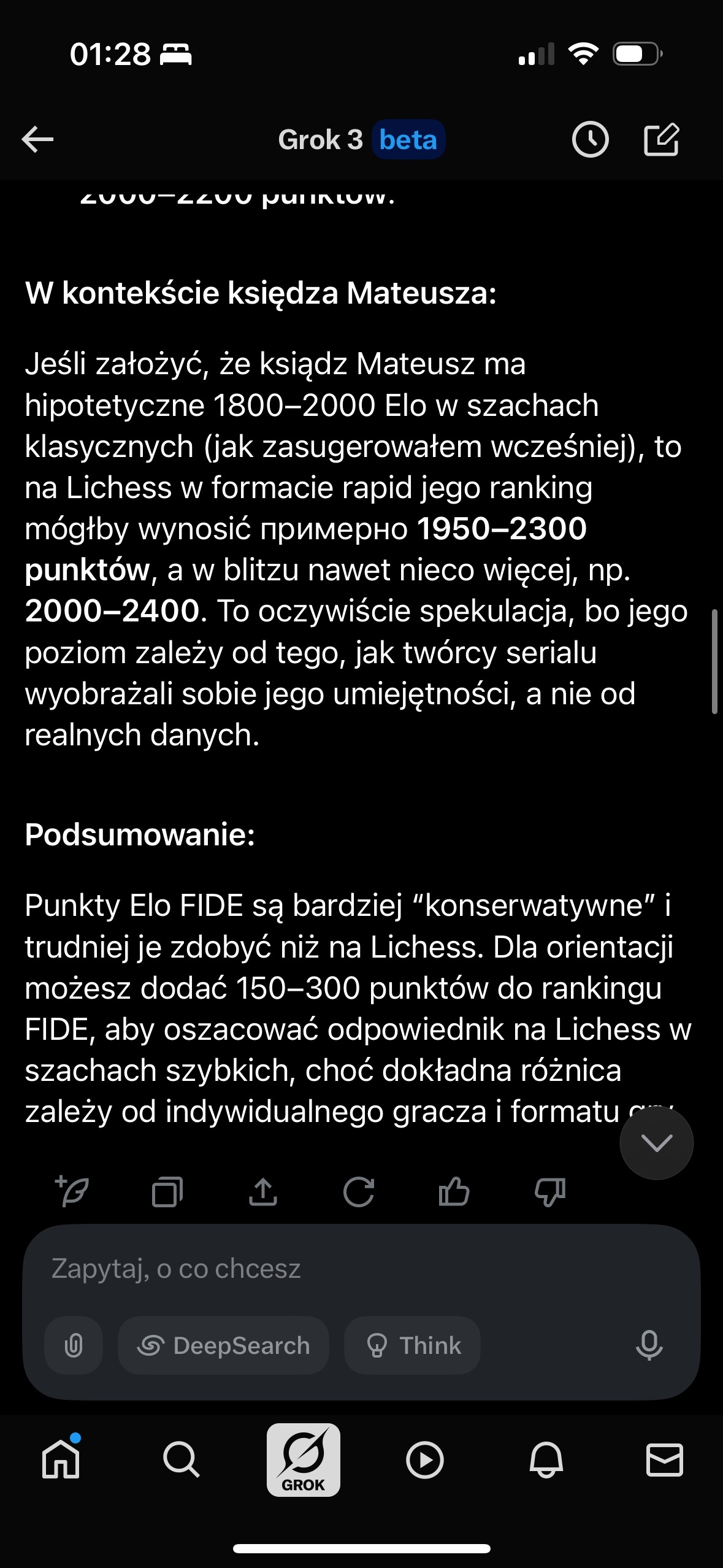Attach a file with the paperclip
The width and height of the screenshot is (723, 1568).
[x=74, y=1345]
